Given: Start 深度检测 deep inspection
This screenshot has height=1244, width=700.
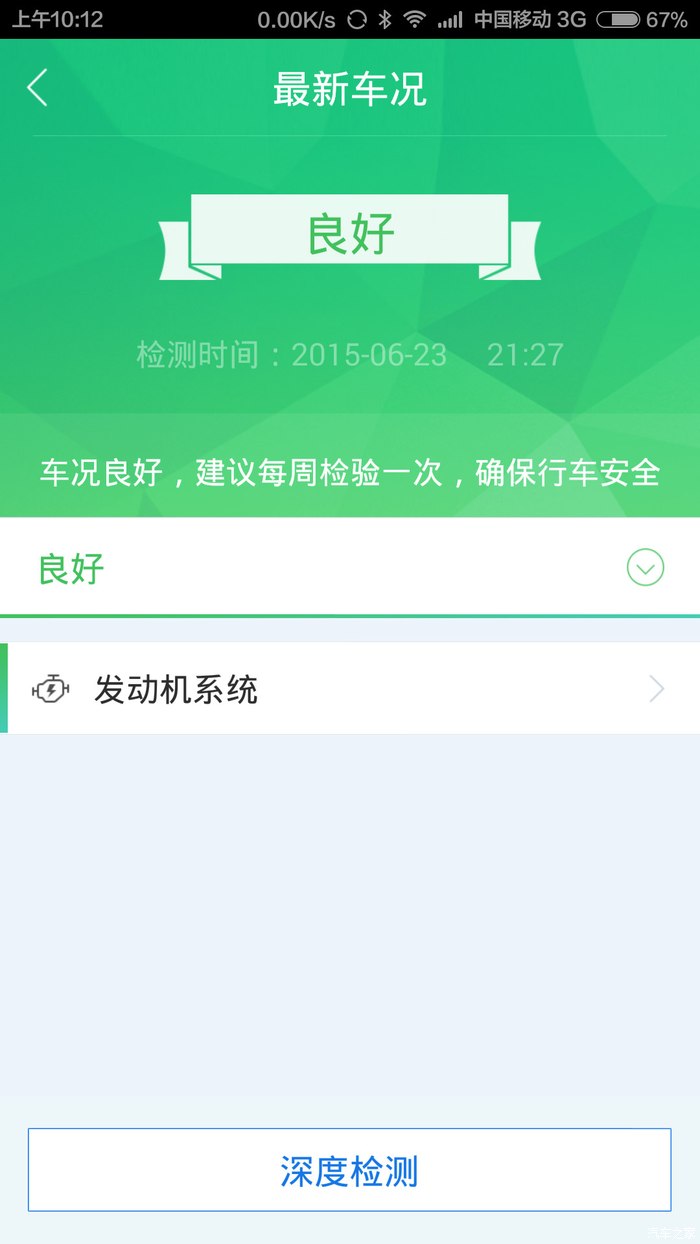Looking at the screenshot, I should coord(349,1170).
